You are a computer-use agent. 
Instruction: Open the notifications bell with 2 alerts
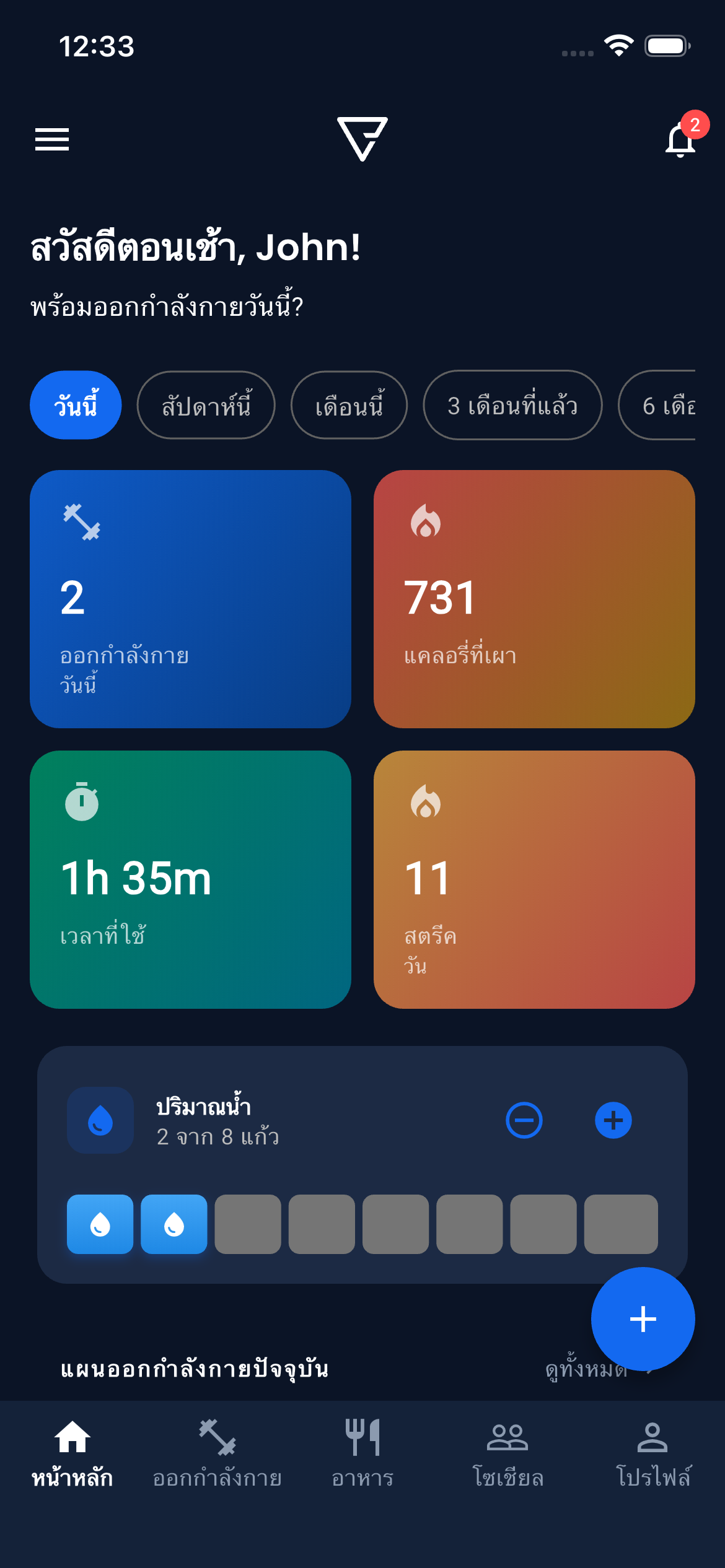pyautogui.click(x=679, y=139)
